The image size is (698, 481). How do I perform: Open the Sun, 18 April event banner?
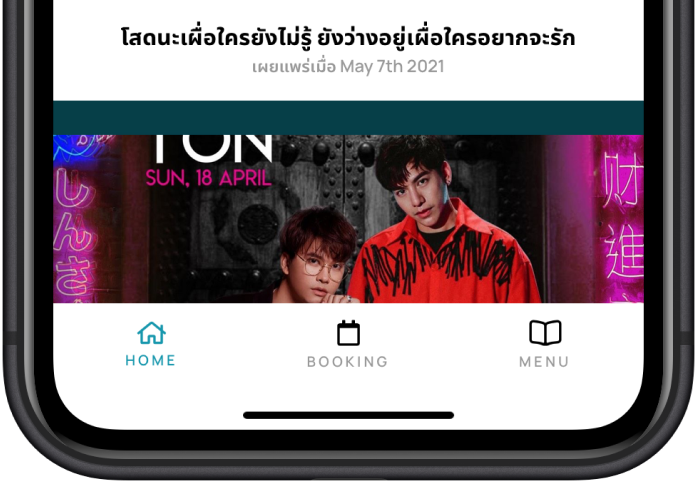348,218
